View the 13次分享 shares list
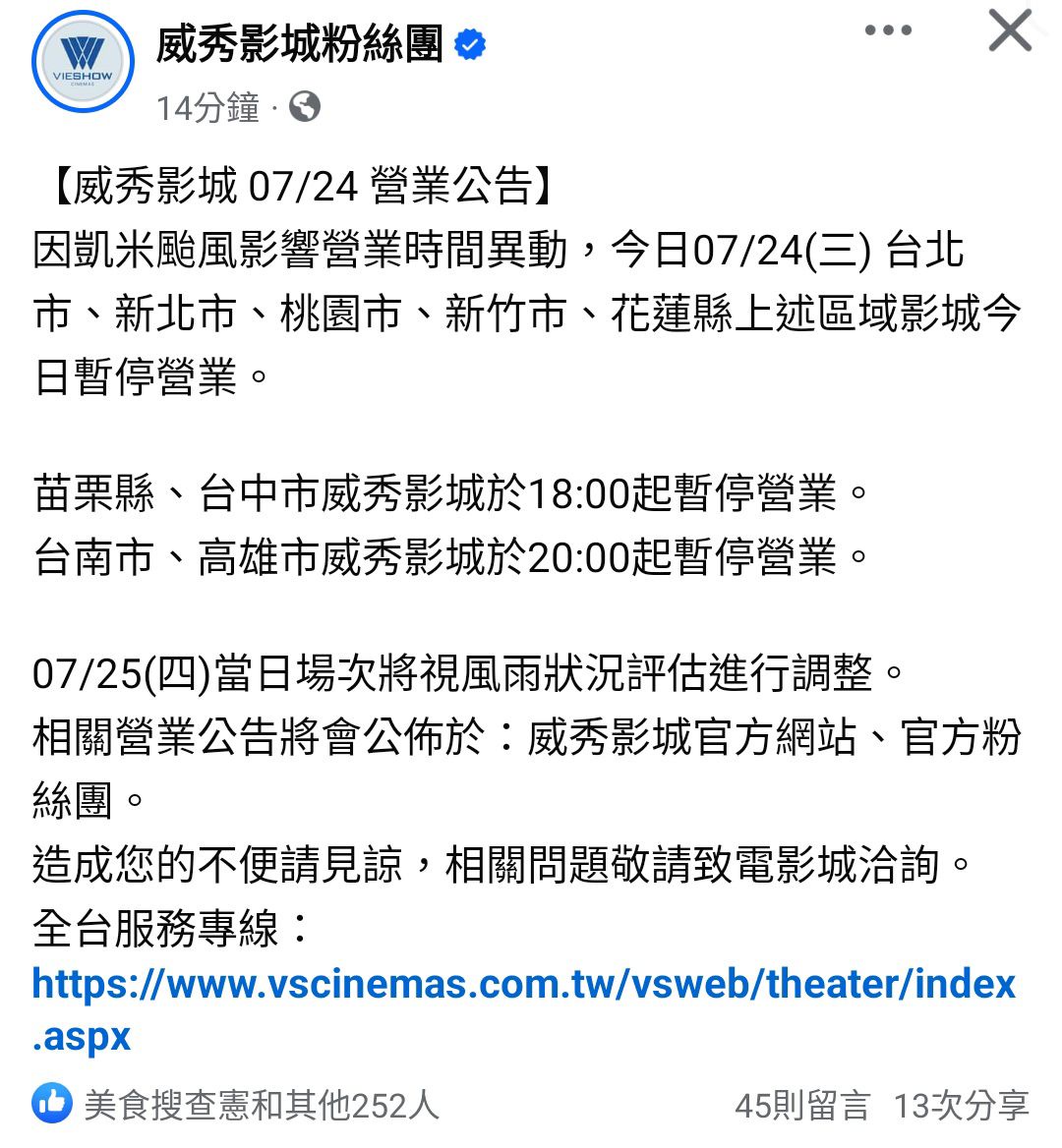The height and width of the screenshot is (1148, 1062). (961, 1106)
